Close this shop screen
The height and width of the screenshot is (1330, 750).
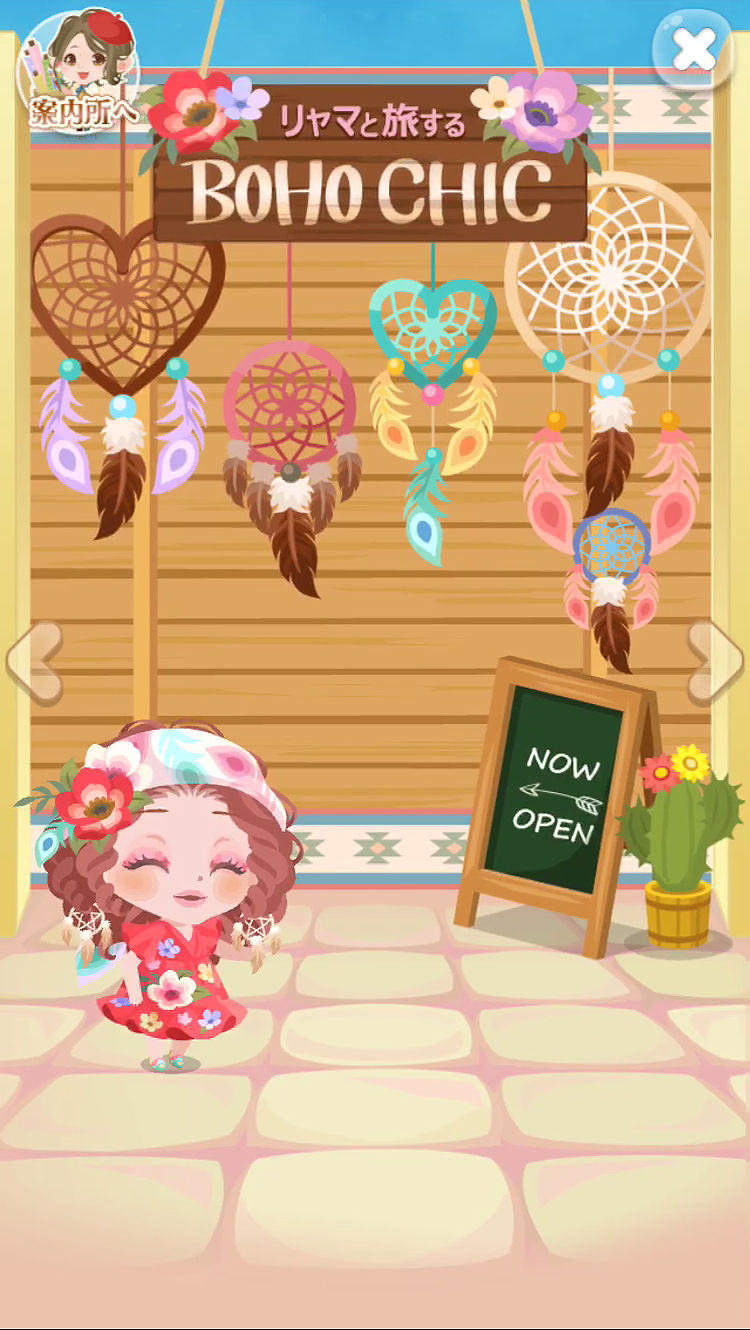click(x=694, y=50)
